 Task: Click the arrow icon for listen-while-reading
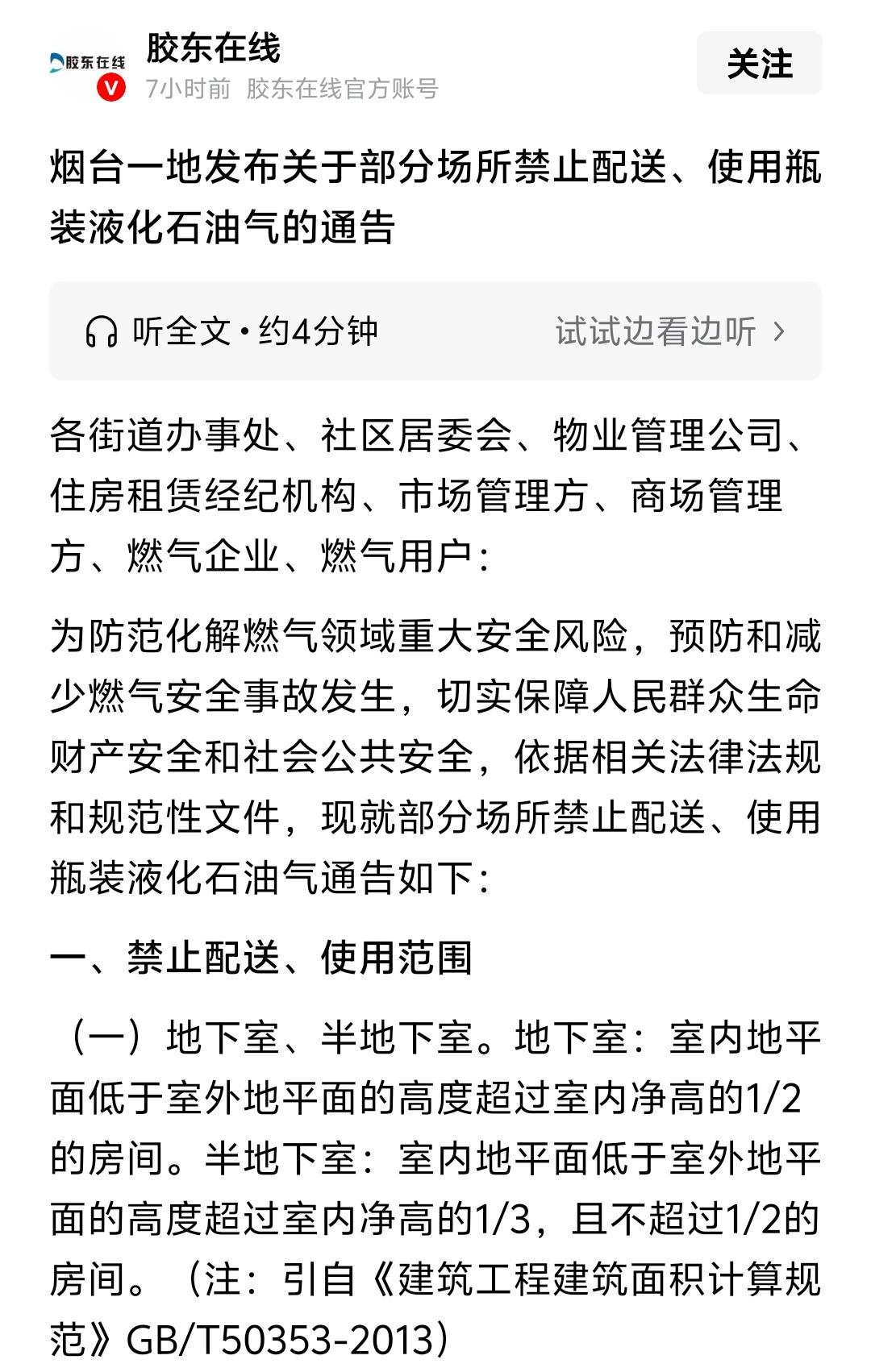coord(779,330)
